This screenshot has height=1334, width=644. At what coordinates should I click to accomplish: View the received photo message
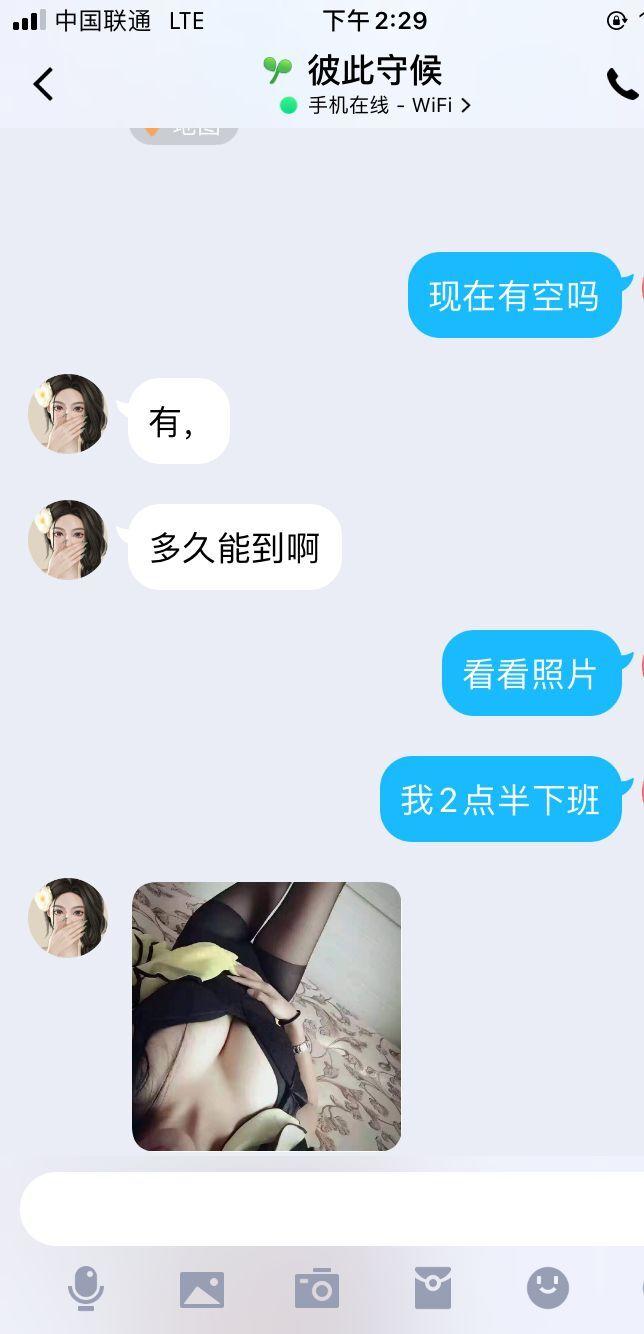tap(266, 1016)
